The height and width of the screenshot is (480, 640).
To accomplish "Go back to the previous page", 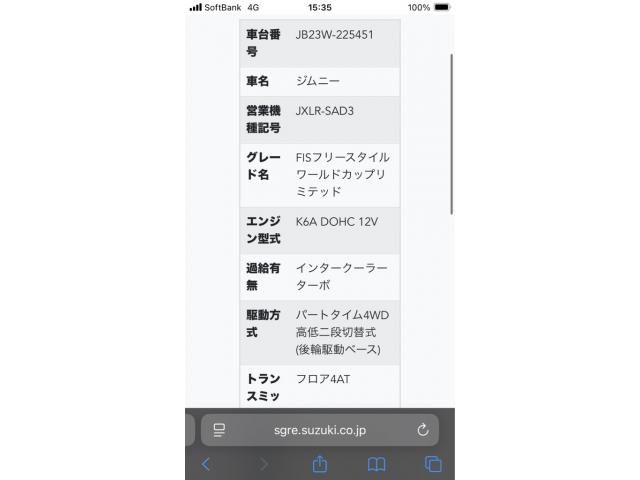I will pyautogui.click(x=206, y=464).
